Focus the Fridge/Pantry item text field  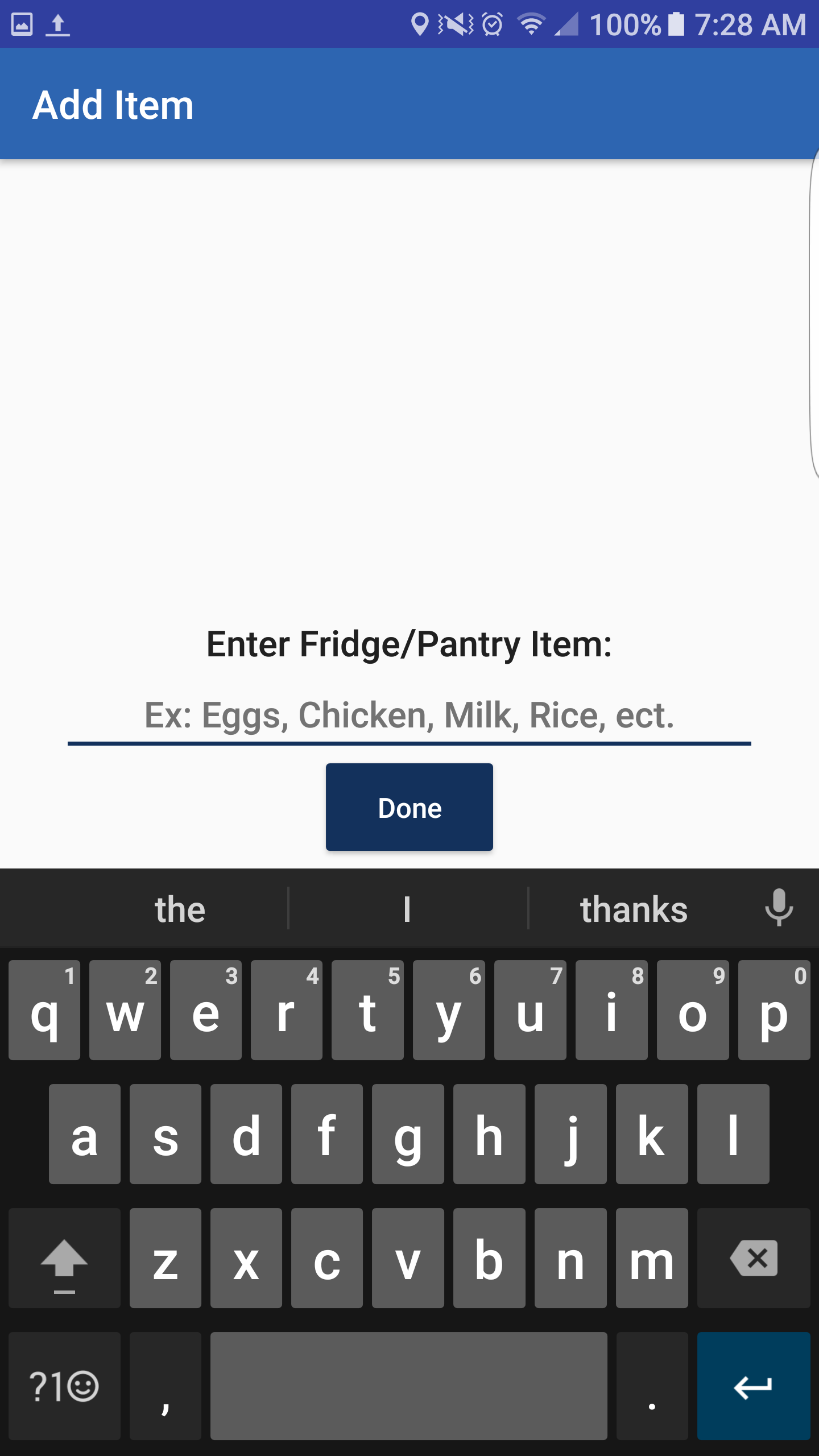[x=409, y=715]
